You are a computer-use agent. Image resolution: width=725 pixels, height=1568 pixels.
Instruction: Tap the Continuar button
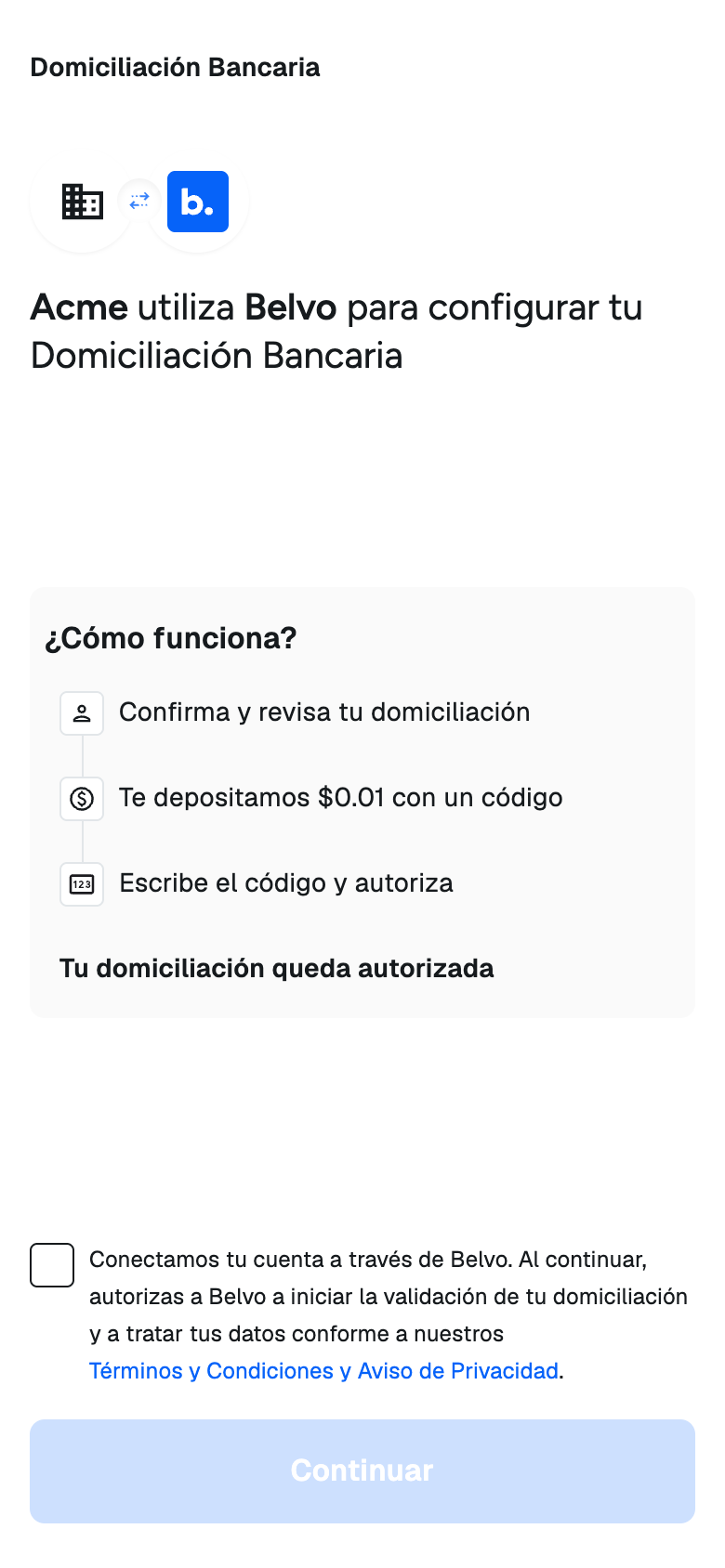click(x=362, y=1470)
